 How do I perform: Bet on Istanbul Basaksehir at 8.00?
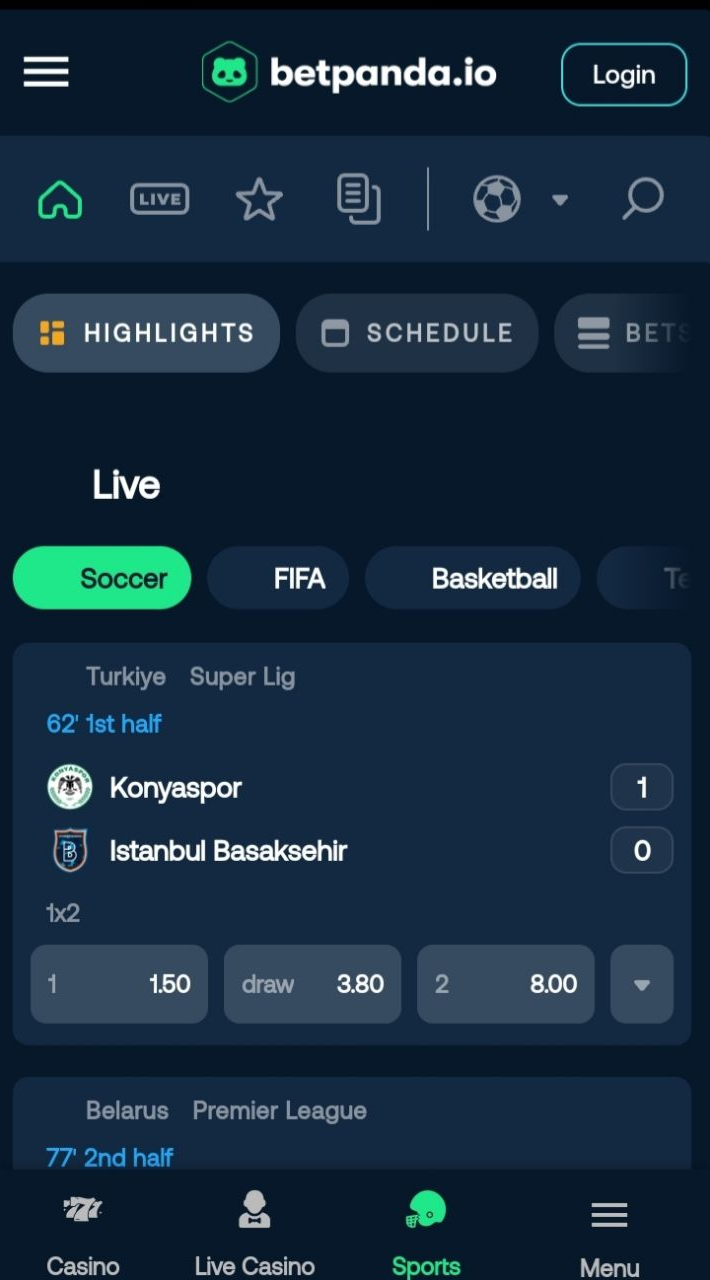505,984
